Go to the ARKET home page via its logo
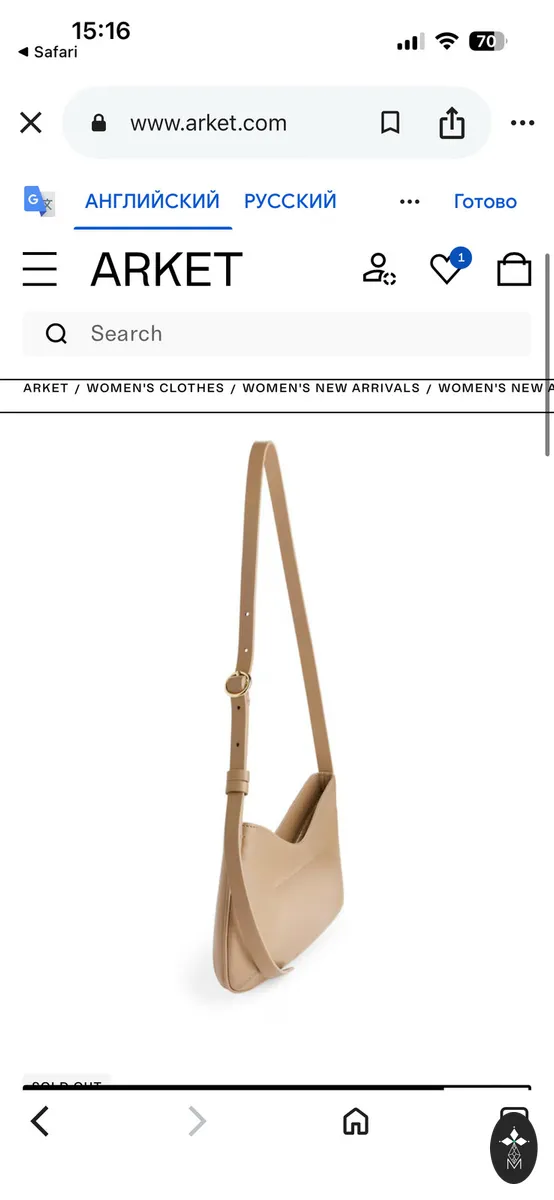 167,270
